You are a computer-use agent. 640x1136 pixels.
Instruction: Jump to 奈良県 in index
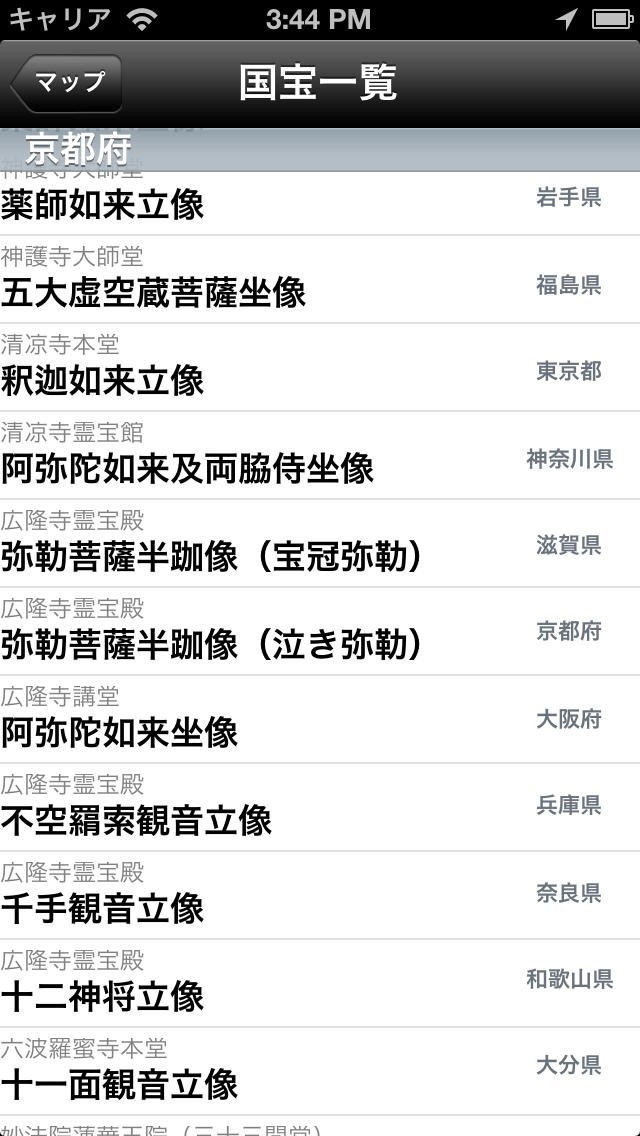point(568,893)
